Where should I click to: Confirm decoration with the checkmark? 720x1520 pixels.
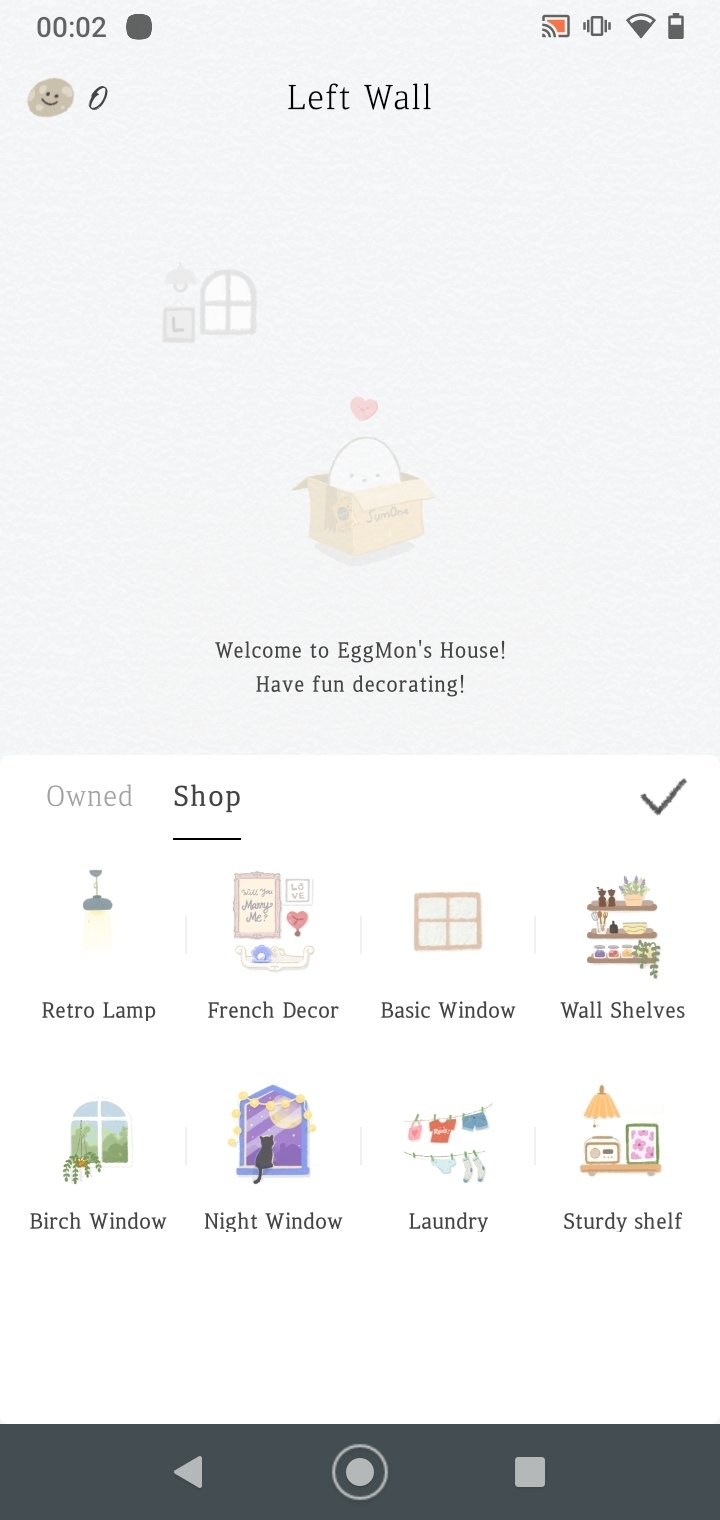point(663,796)
